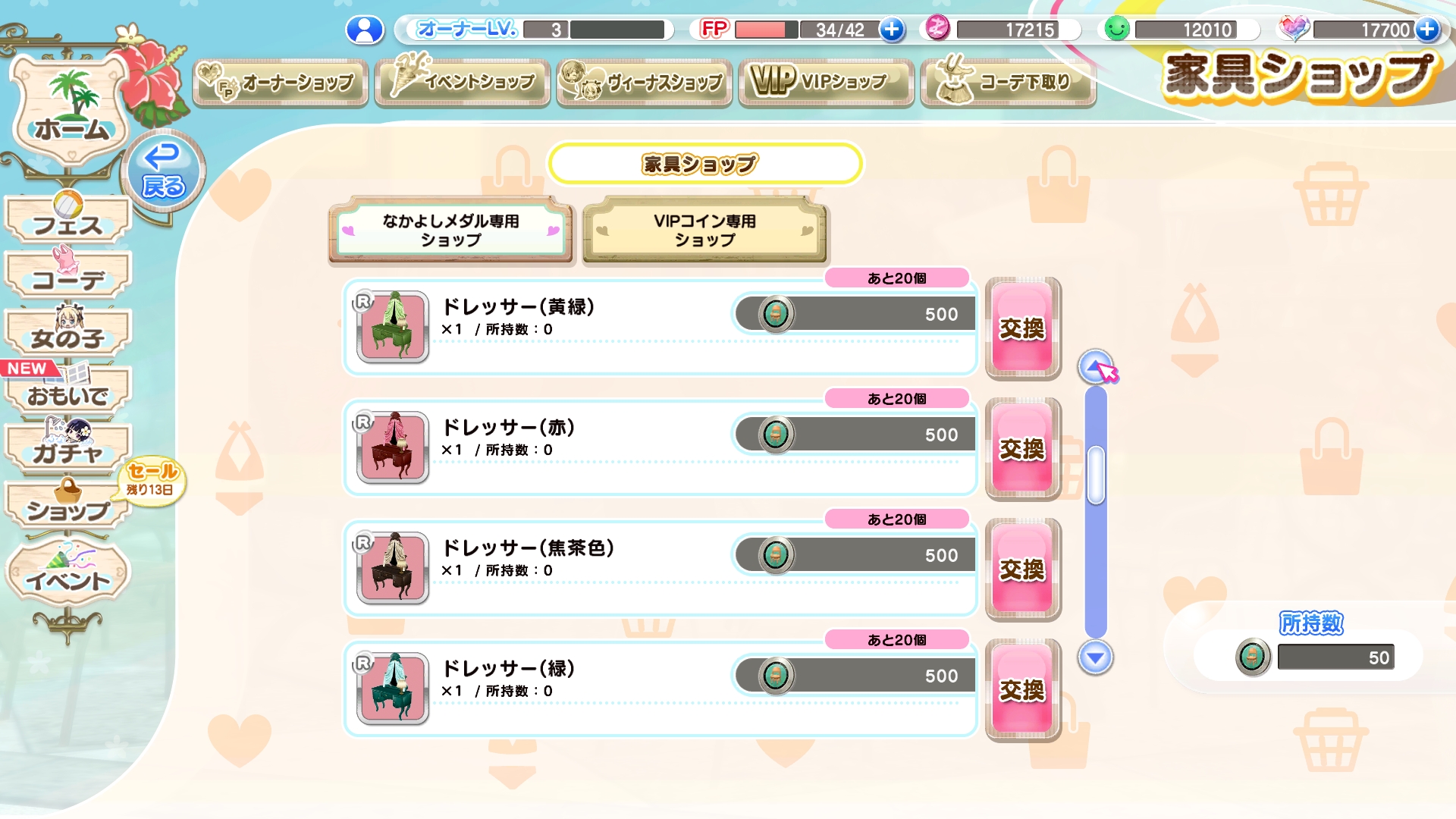Viewport: 1456px width, 819px height.
Task: Open the player profile icon
Action: (365, 30)
